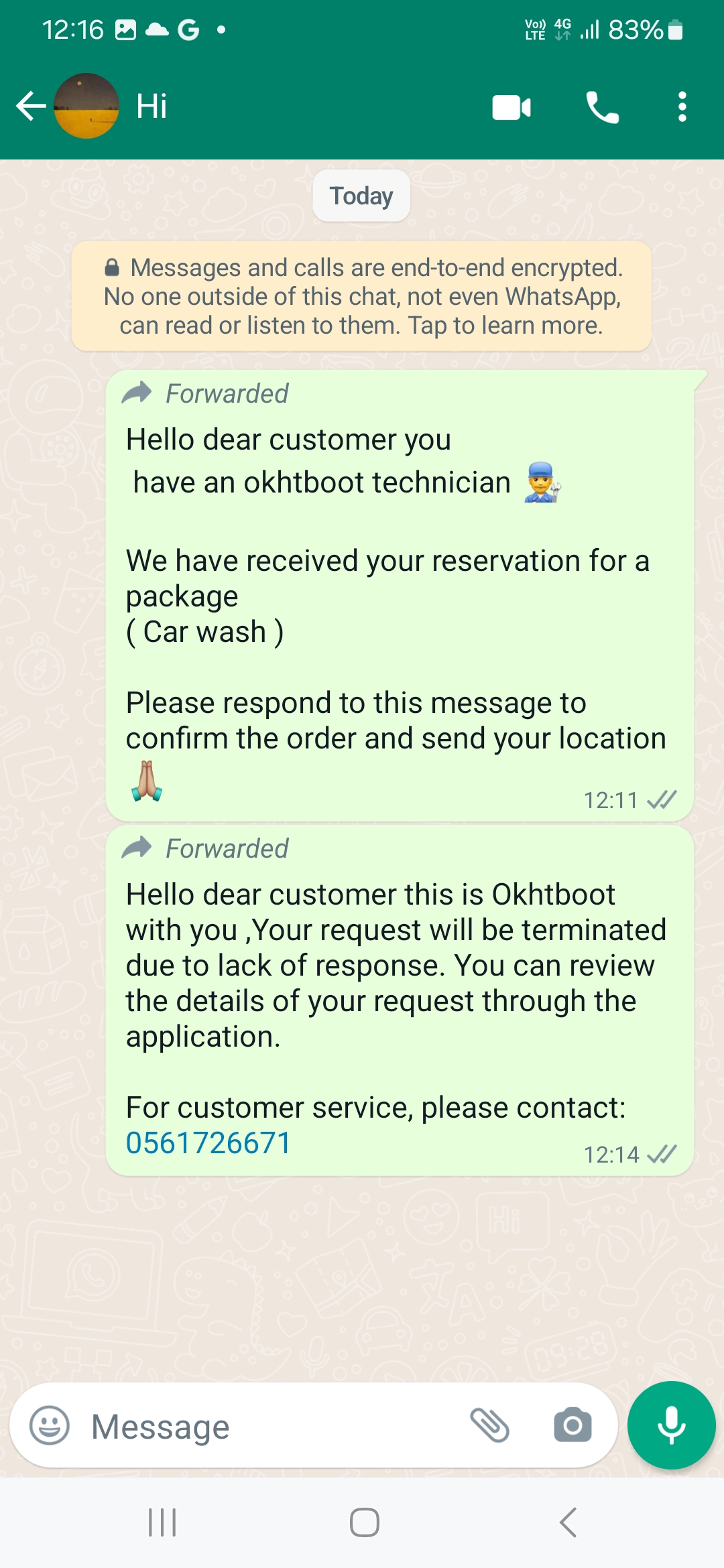724x1568 pixels.
Task: Open the overflow menu
Action: tap(682, 107)
